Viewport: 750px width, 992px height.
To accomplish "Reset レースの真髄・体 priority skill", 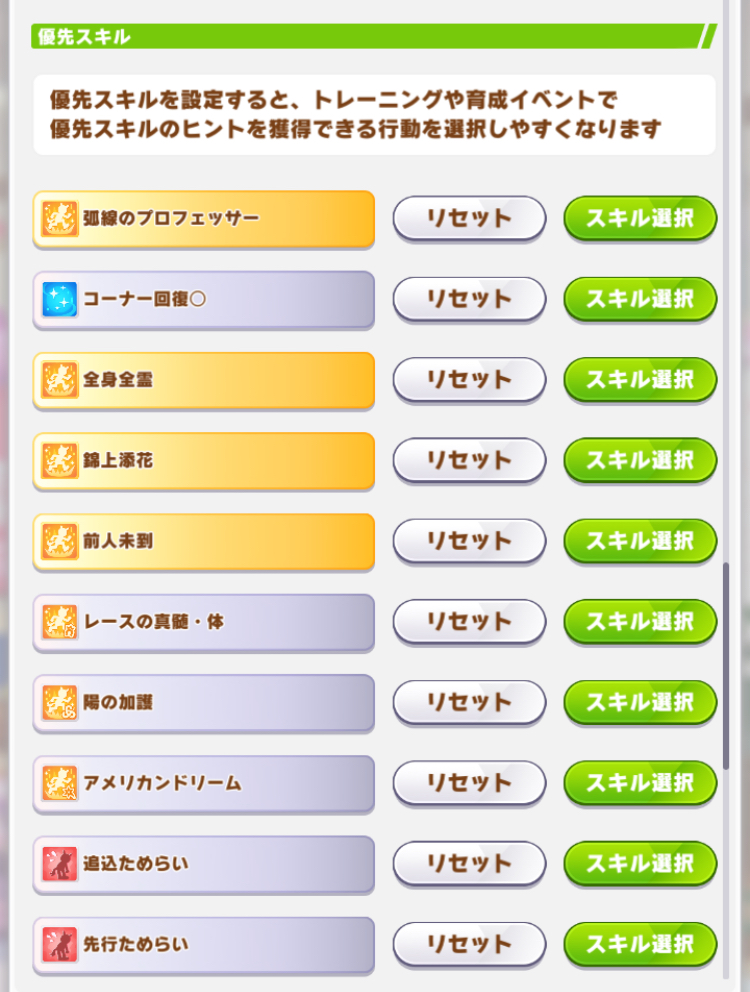I will tap(469, 621).
